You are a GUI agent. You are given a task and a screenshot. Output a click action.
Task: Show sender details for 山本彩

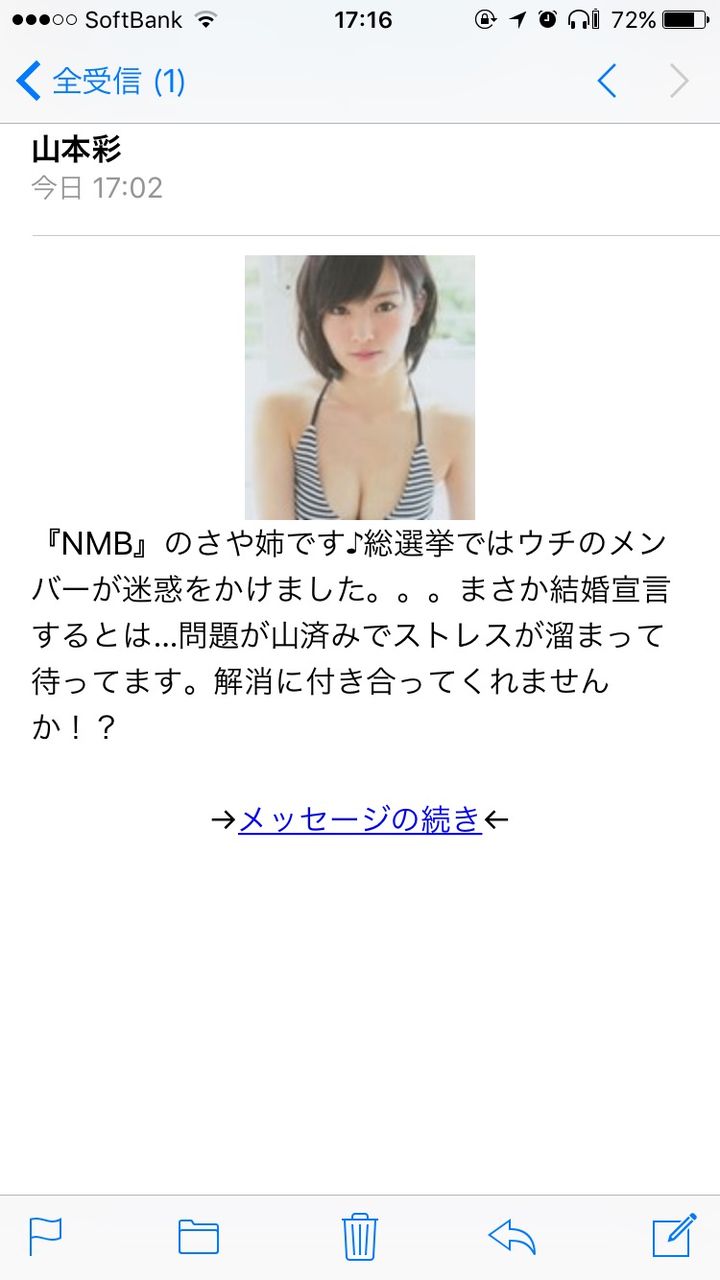tap(76, 149)
